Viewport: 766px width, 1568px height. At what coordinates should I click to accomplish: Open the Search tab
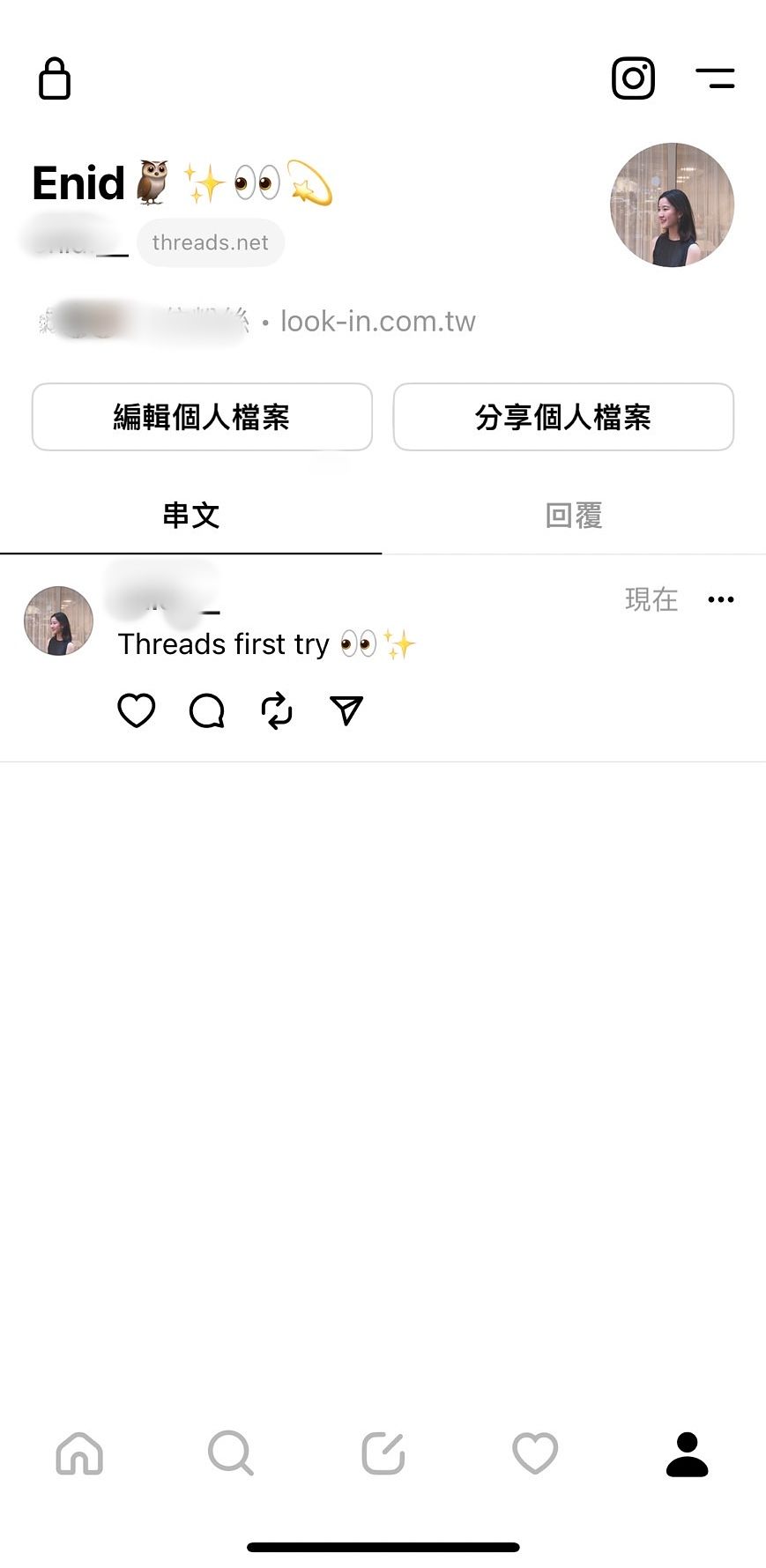231,1453
